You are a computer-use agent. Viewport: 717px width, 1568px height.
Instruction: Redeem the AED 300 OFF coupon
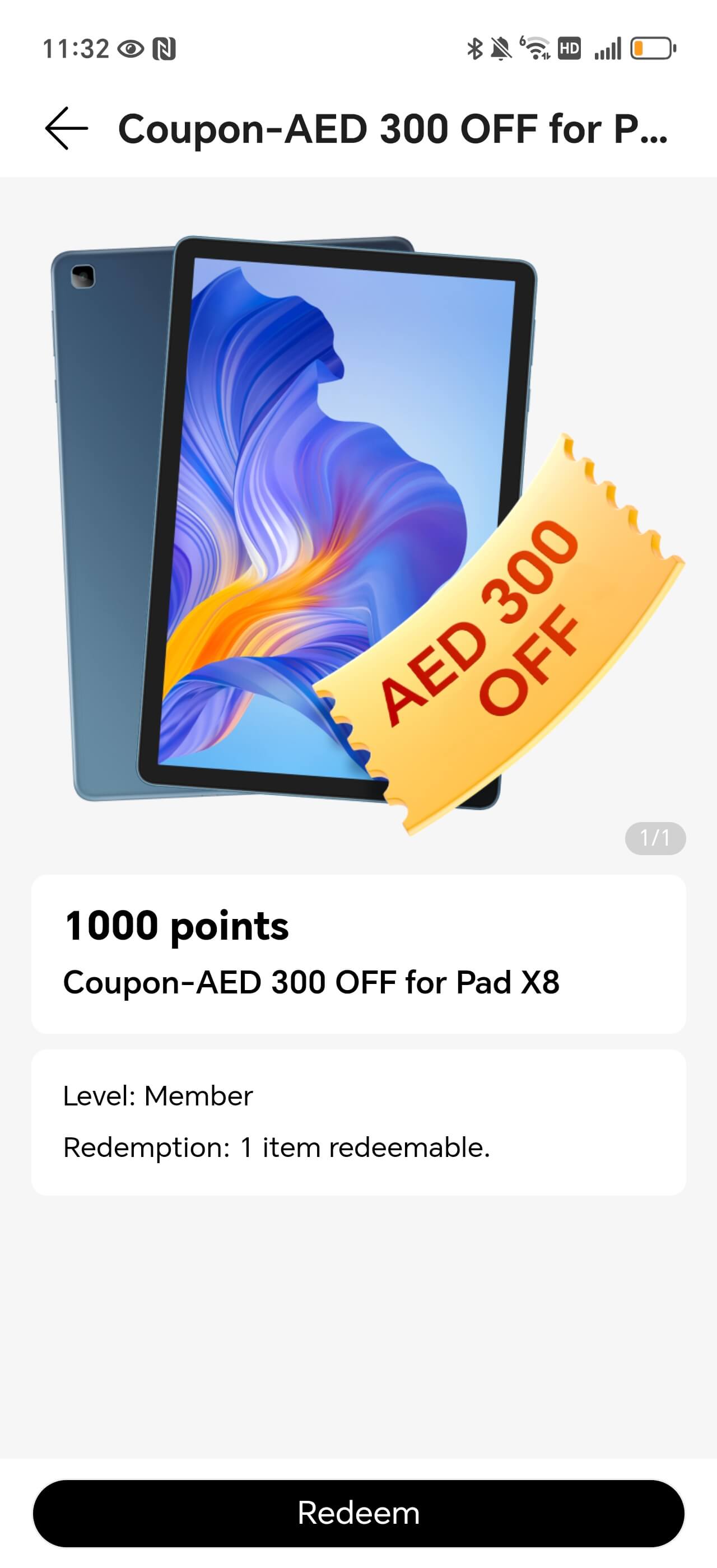[x=358, y=1513]
